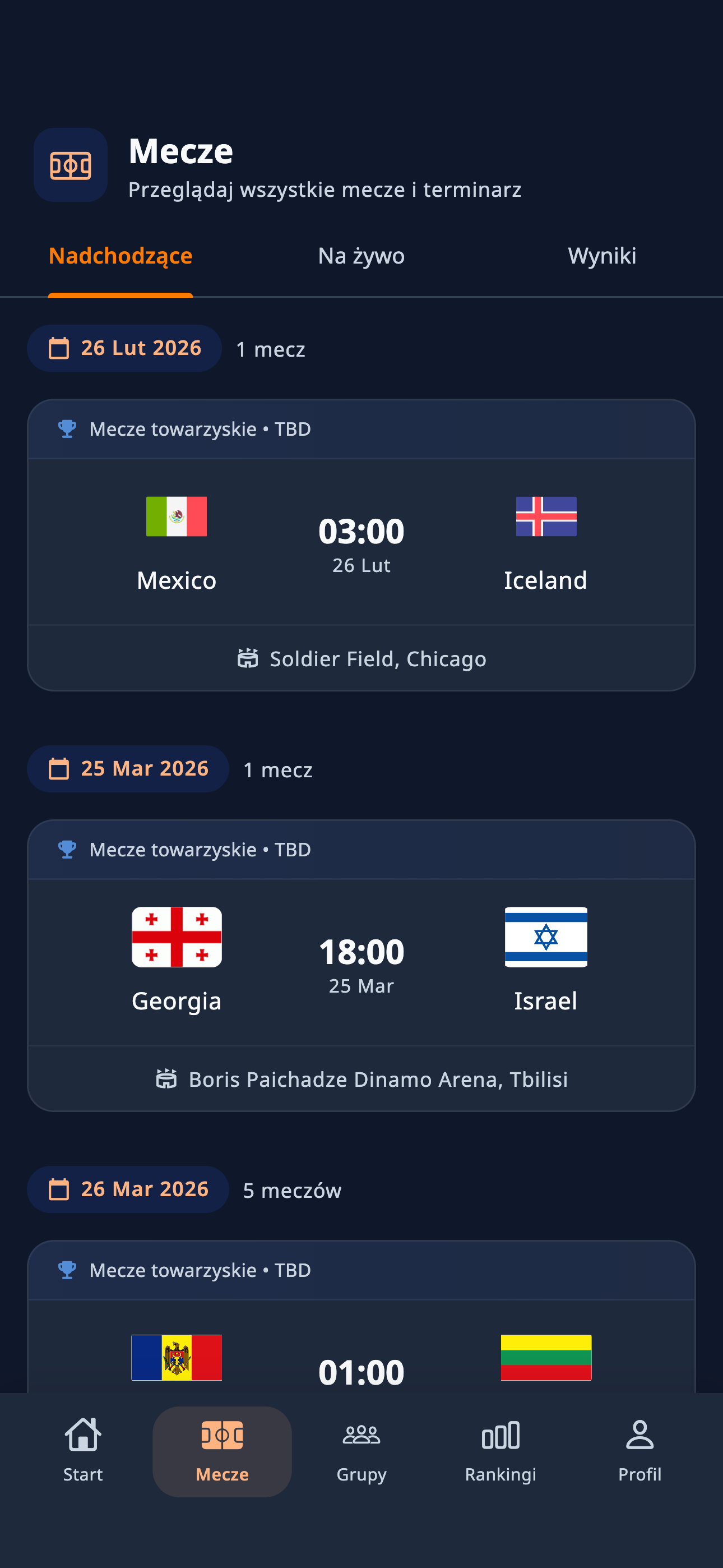This screenshot has width=723, height=1568.
Task: Select the highlighted Nadchodzące tab
Action: (120, 256)
